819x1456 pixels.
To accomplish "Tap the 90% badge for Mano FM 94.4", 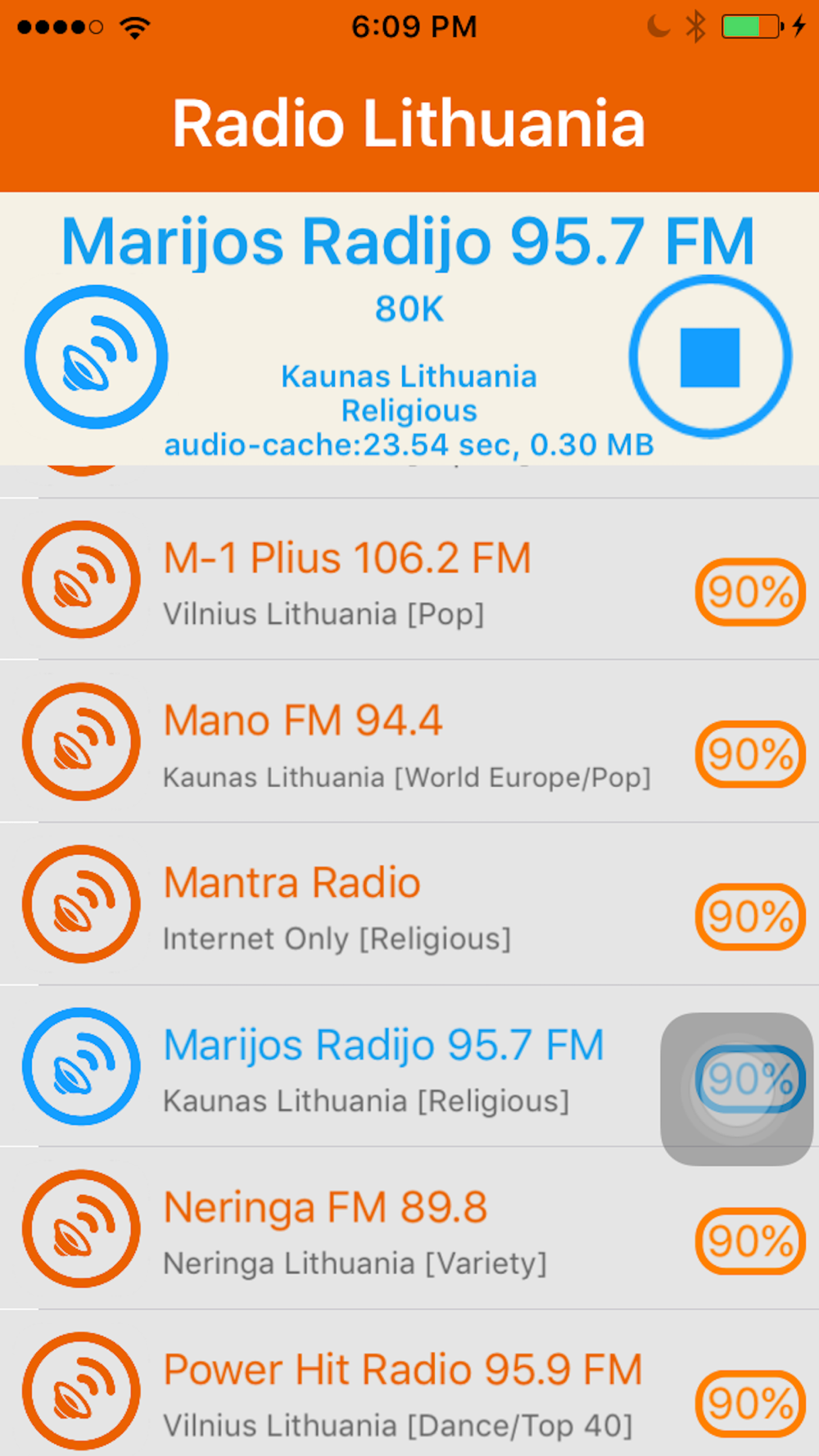I will pyautogui.click(x=750, y=753).
